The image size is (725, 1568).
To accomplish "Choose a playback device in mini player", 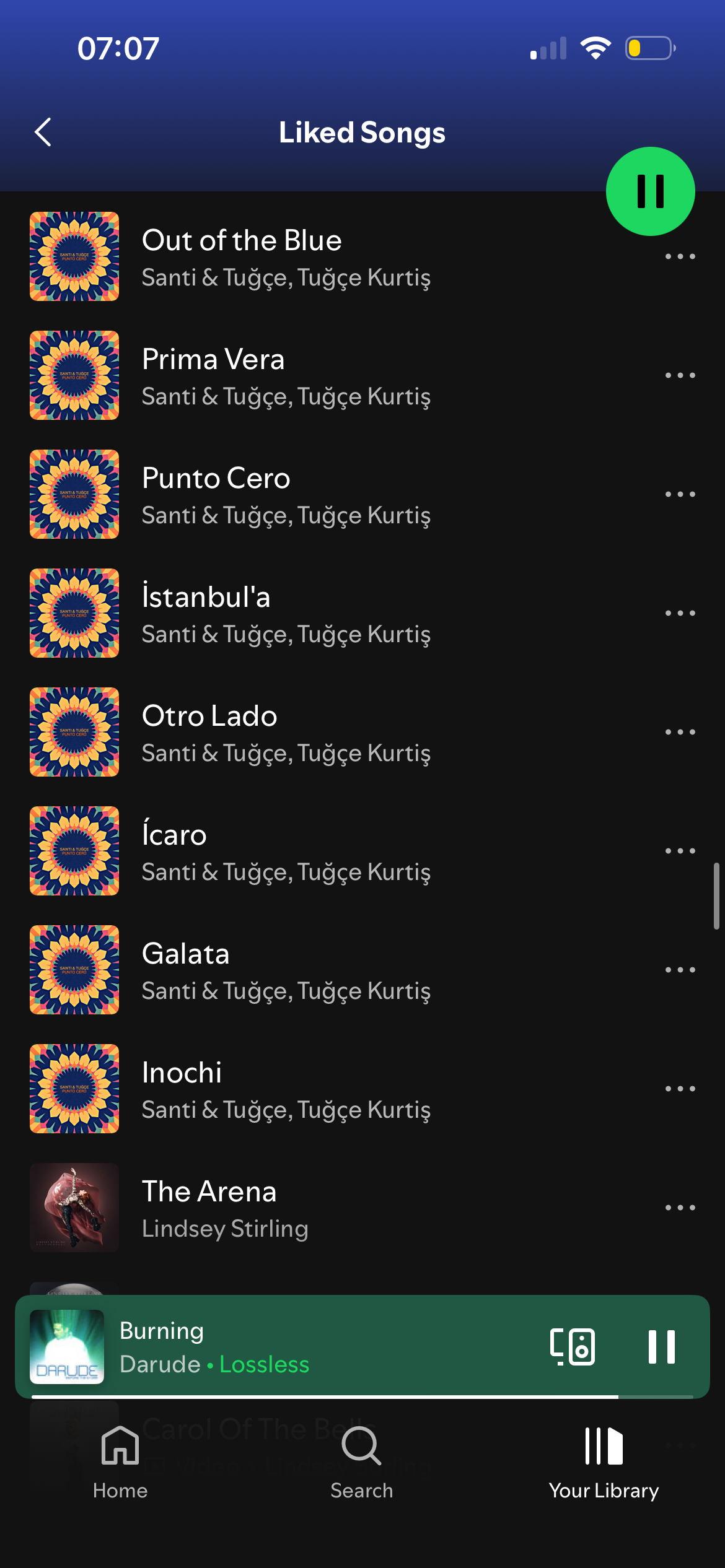I will pos(573,1346).
